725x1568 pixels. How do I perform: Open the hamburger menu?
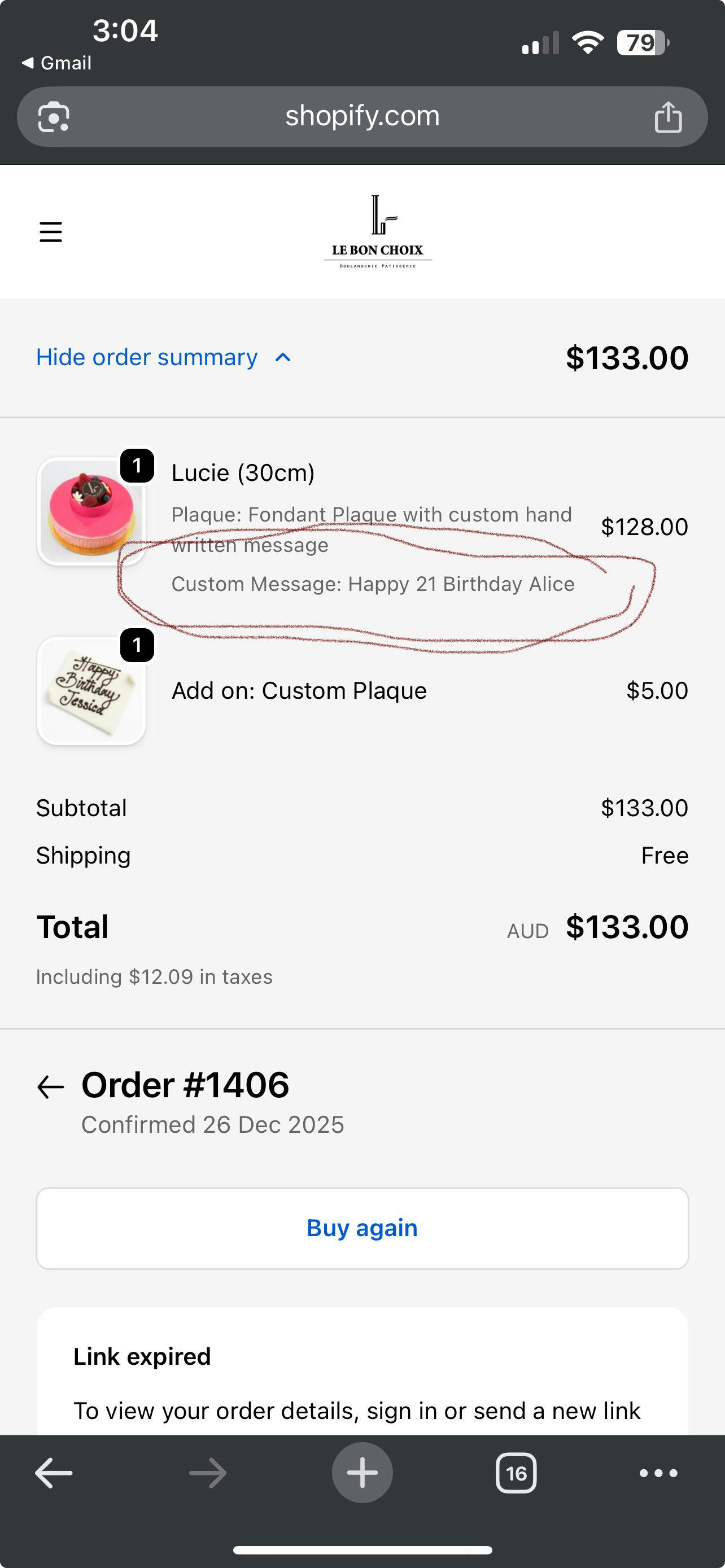tap(50, 232)
